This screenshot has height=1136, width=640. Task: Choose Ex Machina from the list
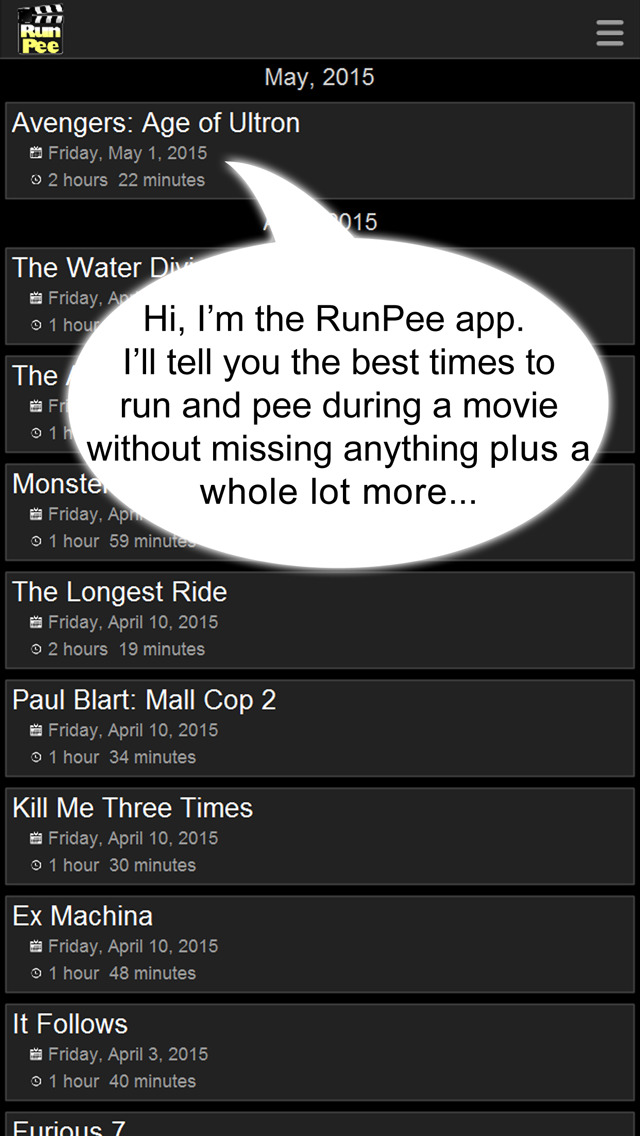[x=320, y=944]
